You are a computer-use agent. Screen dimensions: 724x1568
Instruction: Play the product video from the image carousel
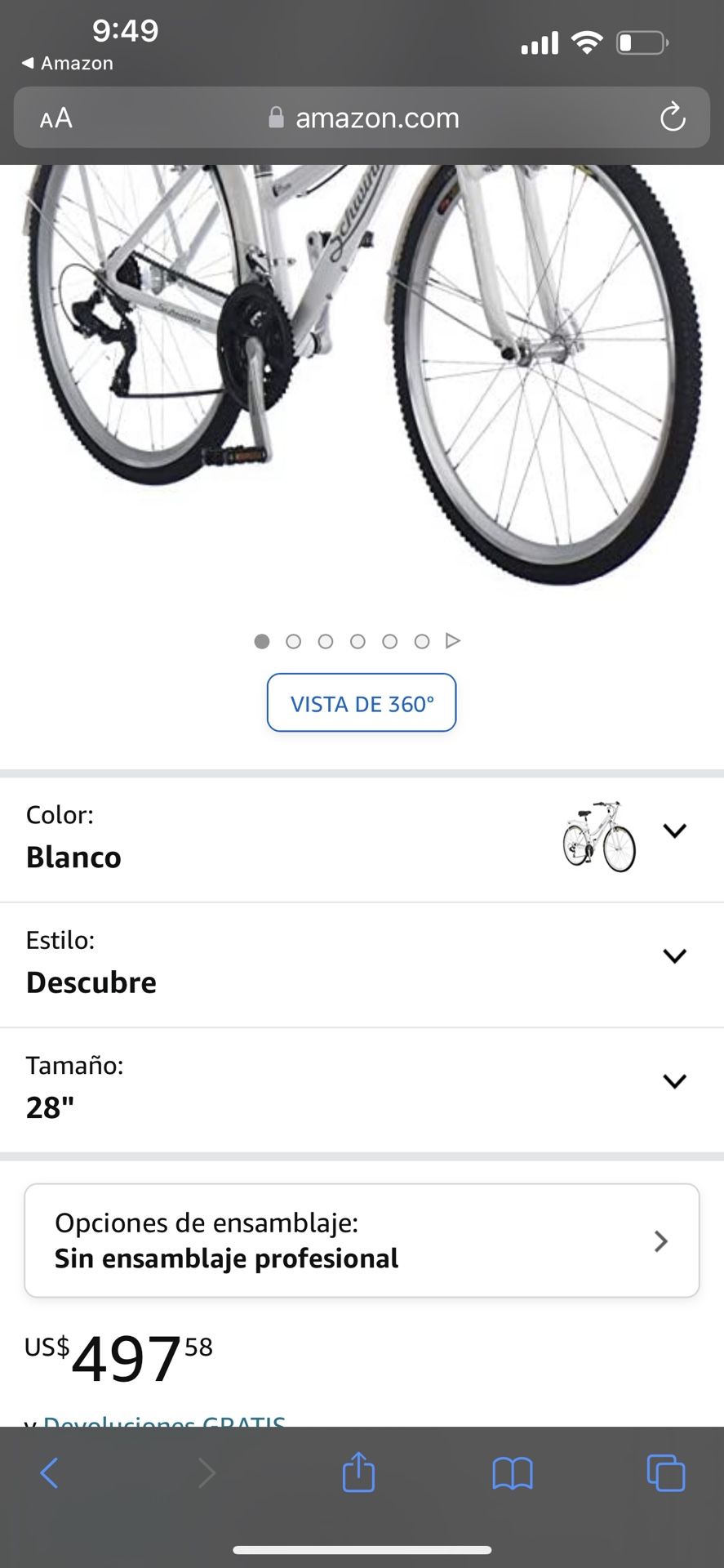coord(453,641)
